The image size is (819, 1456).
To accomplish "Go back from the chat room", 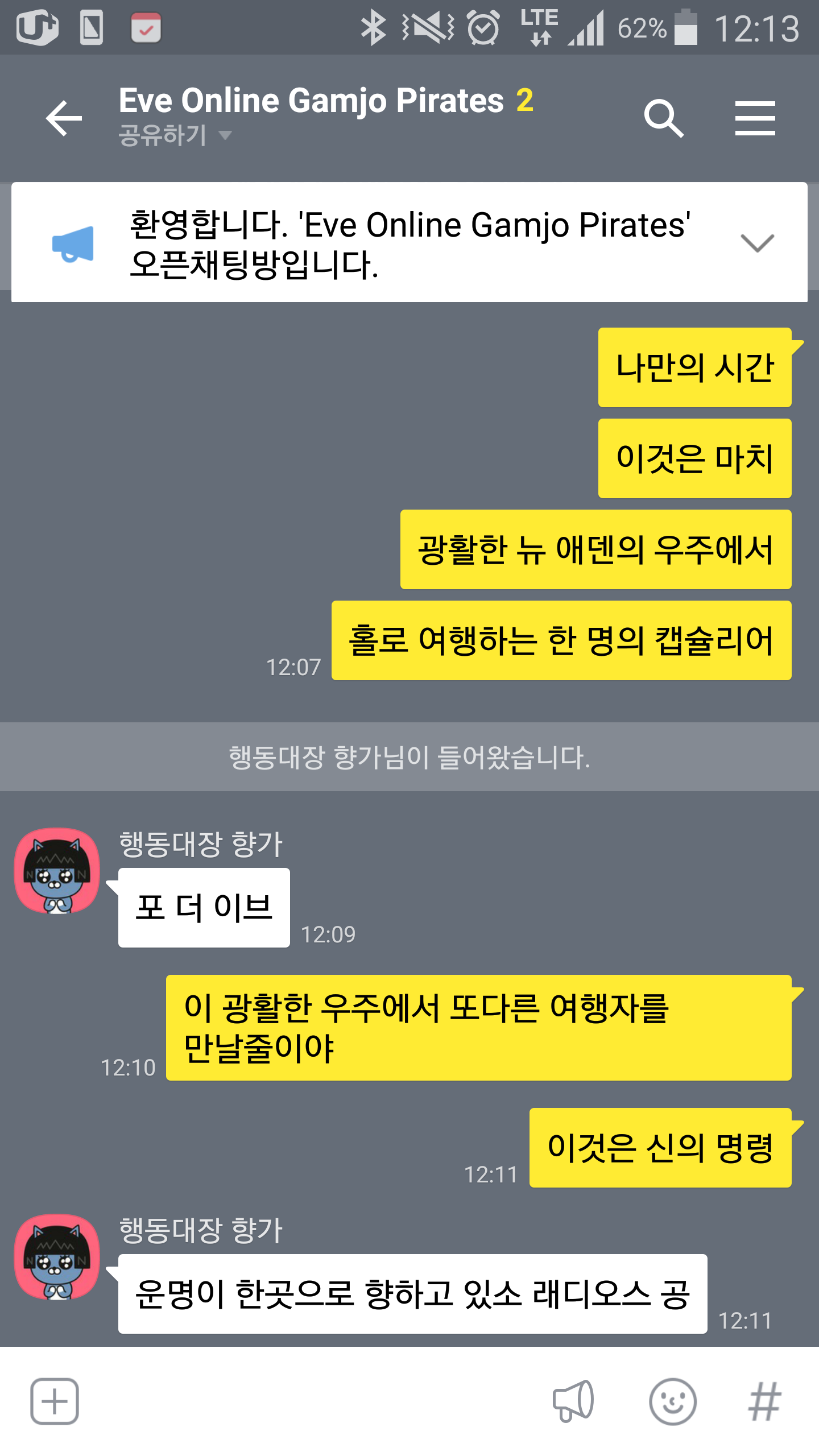I will click(64, 118).
